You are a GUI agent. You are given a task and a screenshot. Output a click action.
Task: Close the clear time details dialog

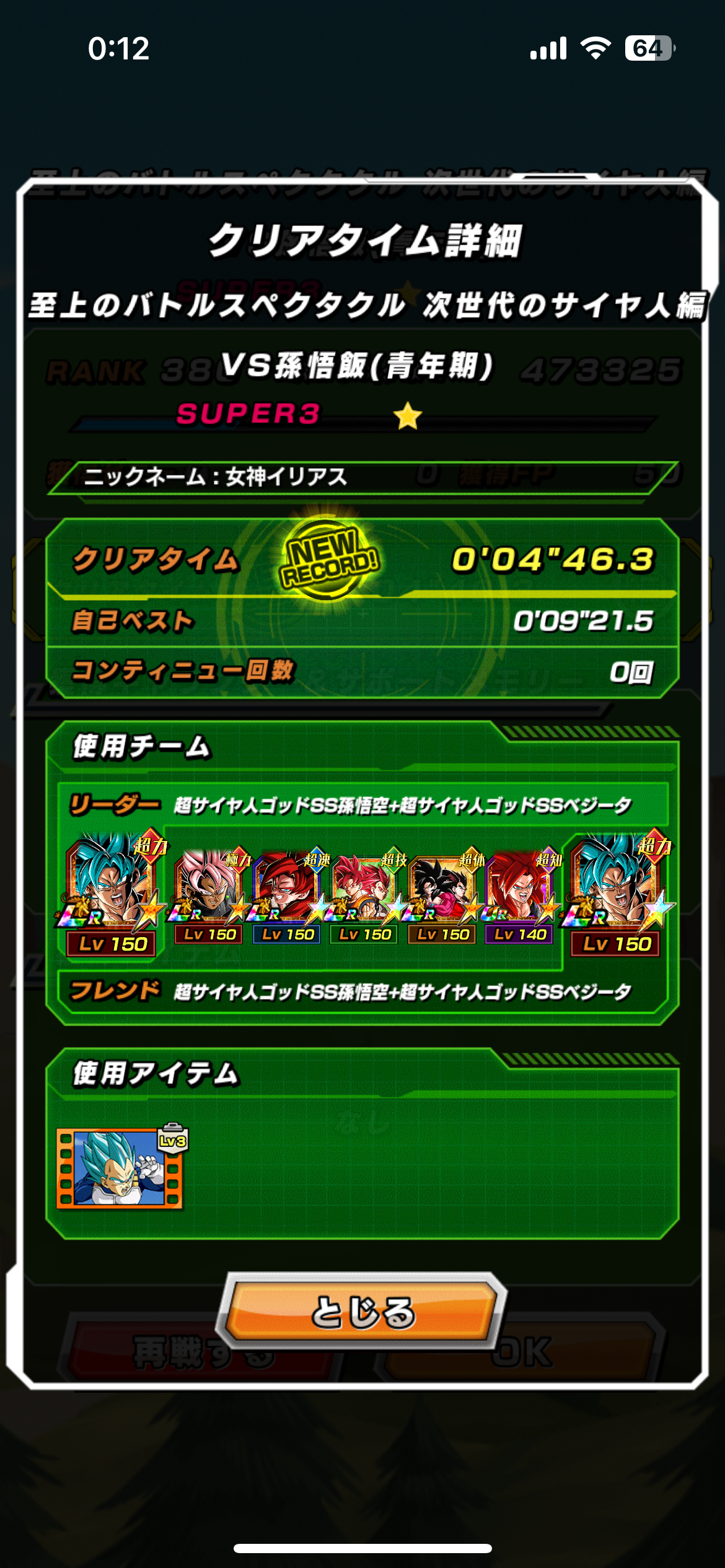pos(362,1310)
